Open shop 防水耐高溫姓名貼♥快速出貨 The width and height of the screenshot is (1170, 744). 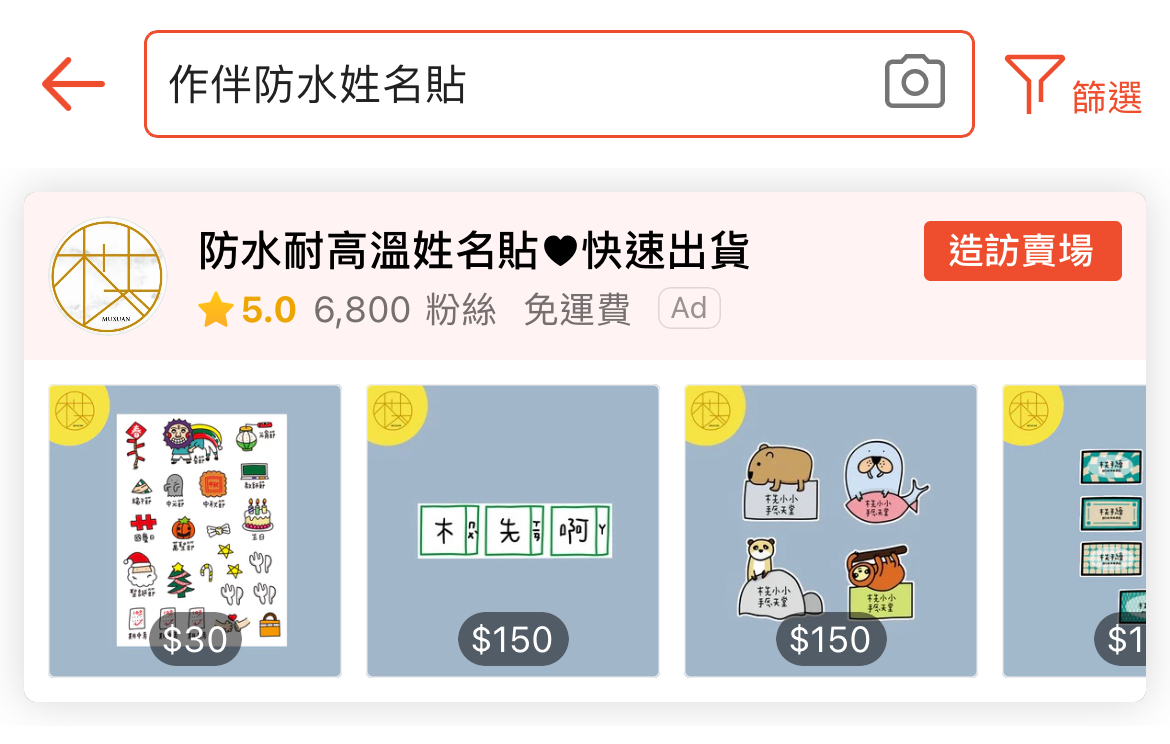[x=474, y=252]
